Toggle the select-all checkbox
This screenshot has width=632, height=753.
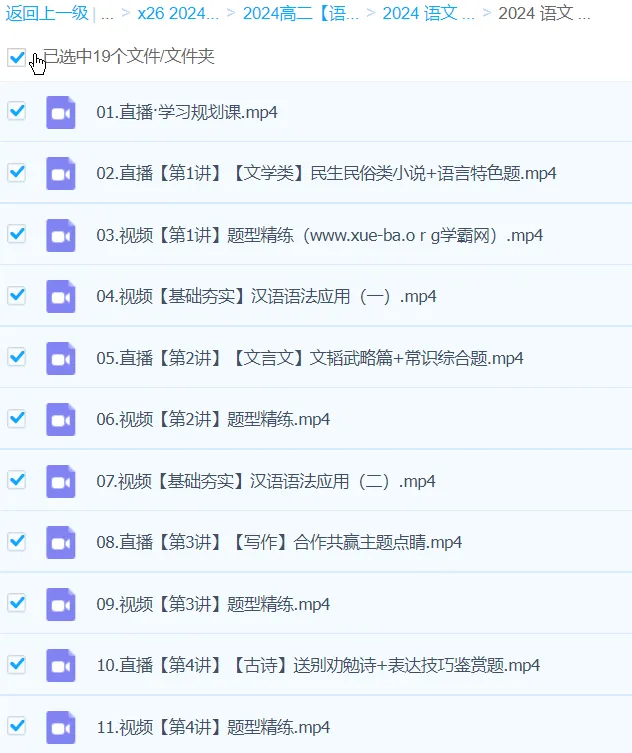(16, 57)
